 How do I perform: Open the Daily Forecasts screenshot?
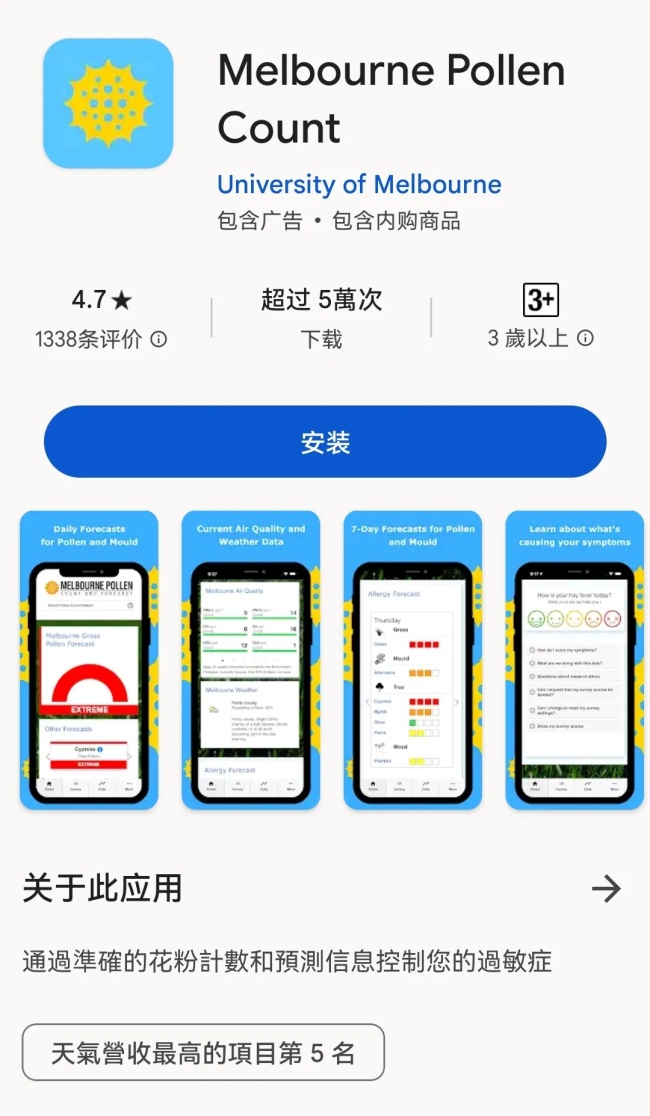(89, 660)
